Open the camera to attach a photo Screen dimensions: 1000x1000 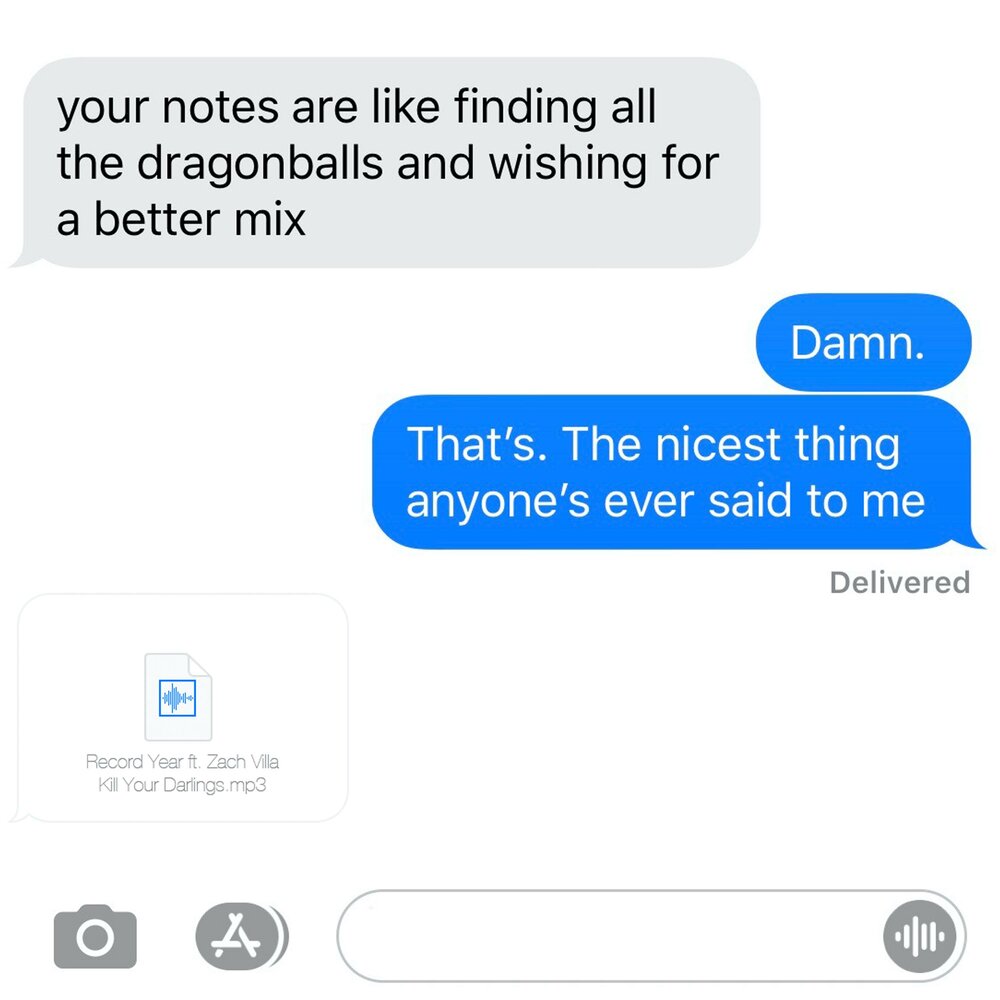click(x=95, y=937)
